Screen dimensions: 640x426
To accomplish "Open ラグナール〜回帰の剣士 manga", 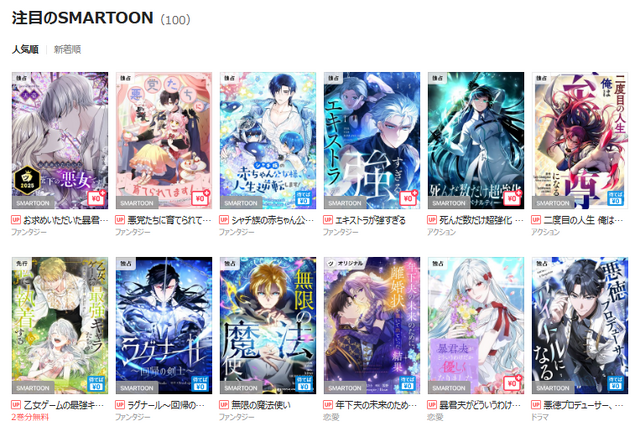I will pyautogui.click(x=162, y=325).
